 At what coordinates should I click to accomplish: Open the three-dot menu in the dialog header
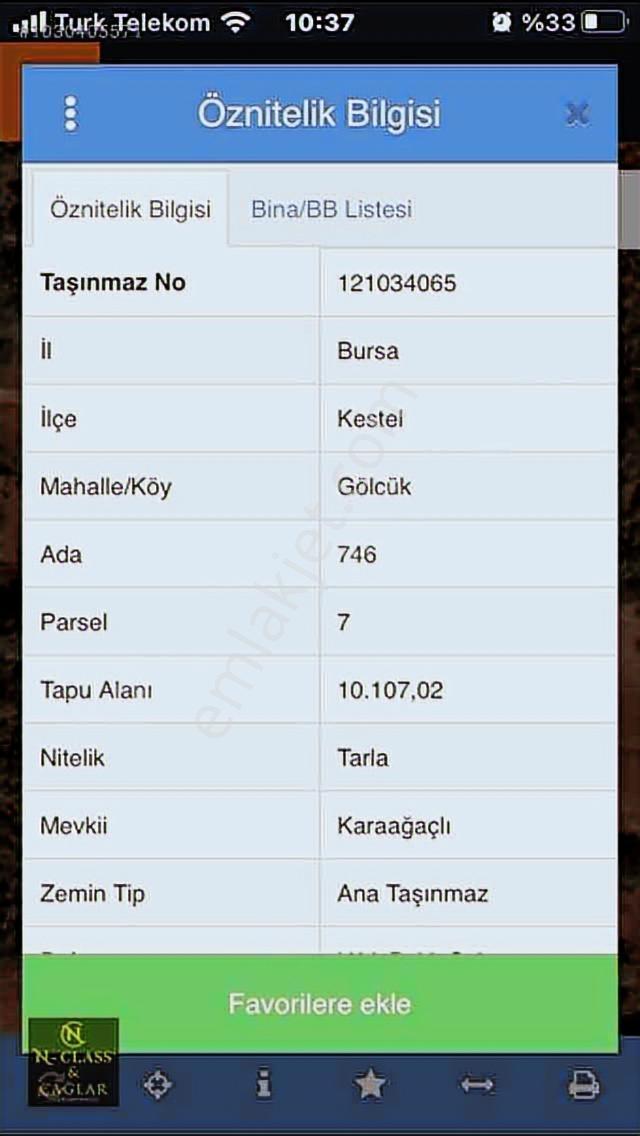pyautogui.click(x=71, y=114)
